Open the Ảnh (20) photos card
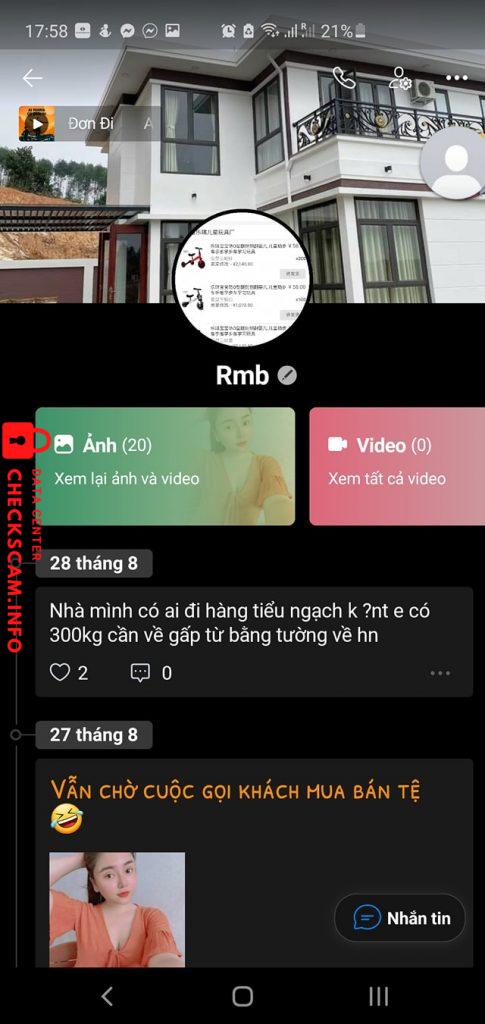 point(165,466)
